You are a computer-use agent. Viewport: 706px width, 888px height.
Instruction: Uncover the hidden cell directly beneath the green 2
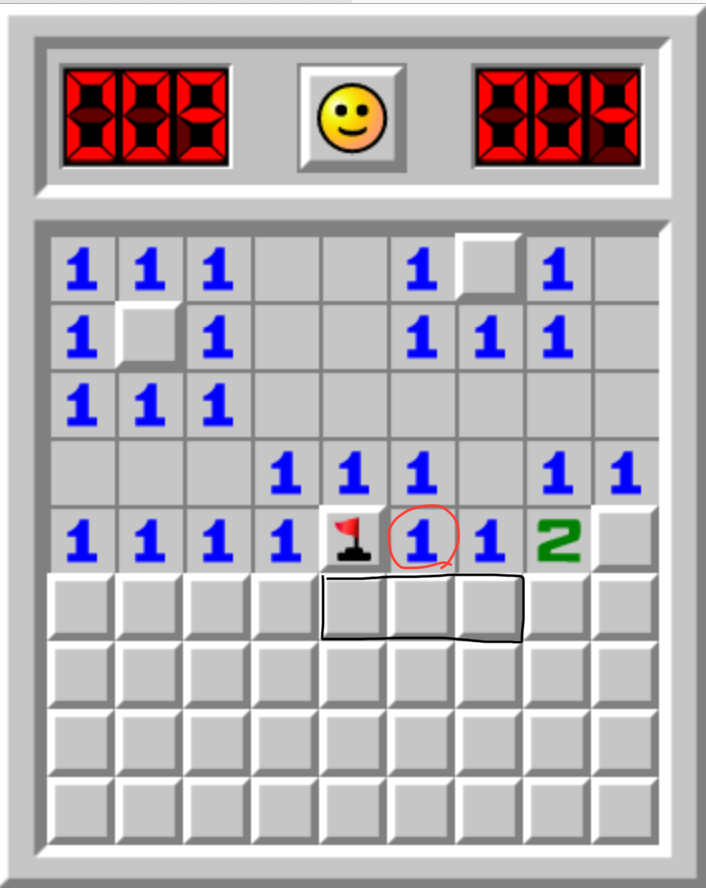point(557,607)
